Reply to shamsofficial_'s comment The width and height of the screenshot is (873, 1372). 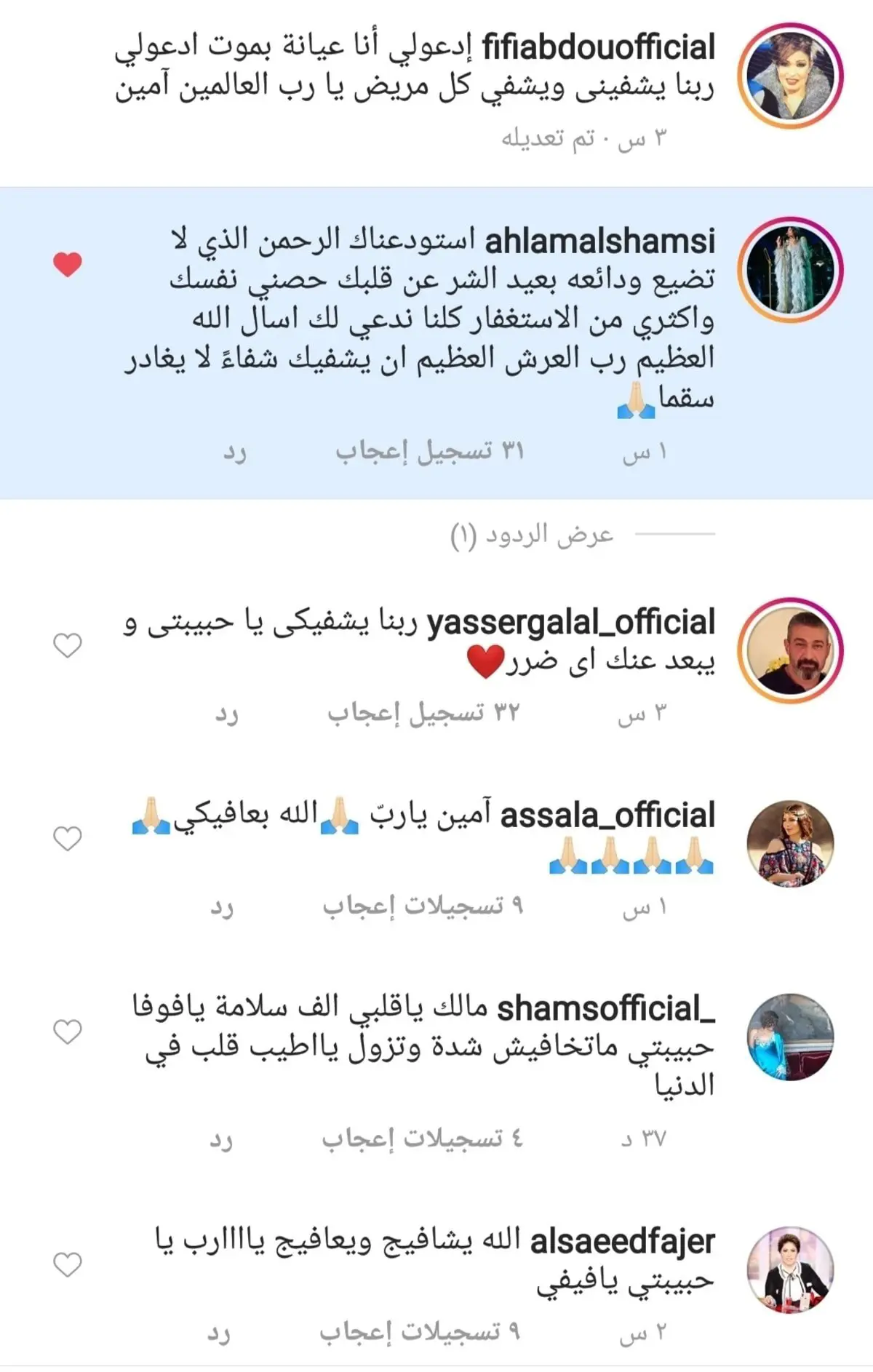[x=221, y=1139]
